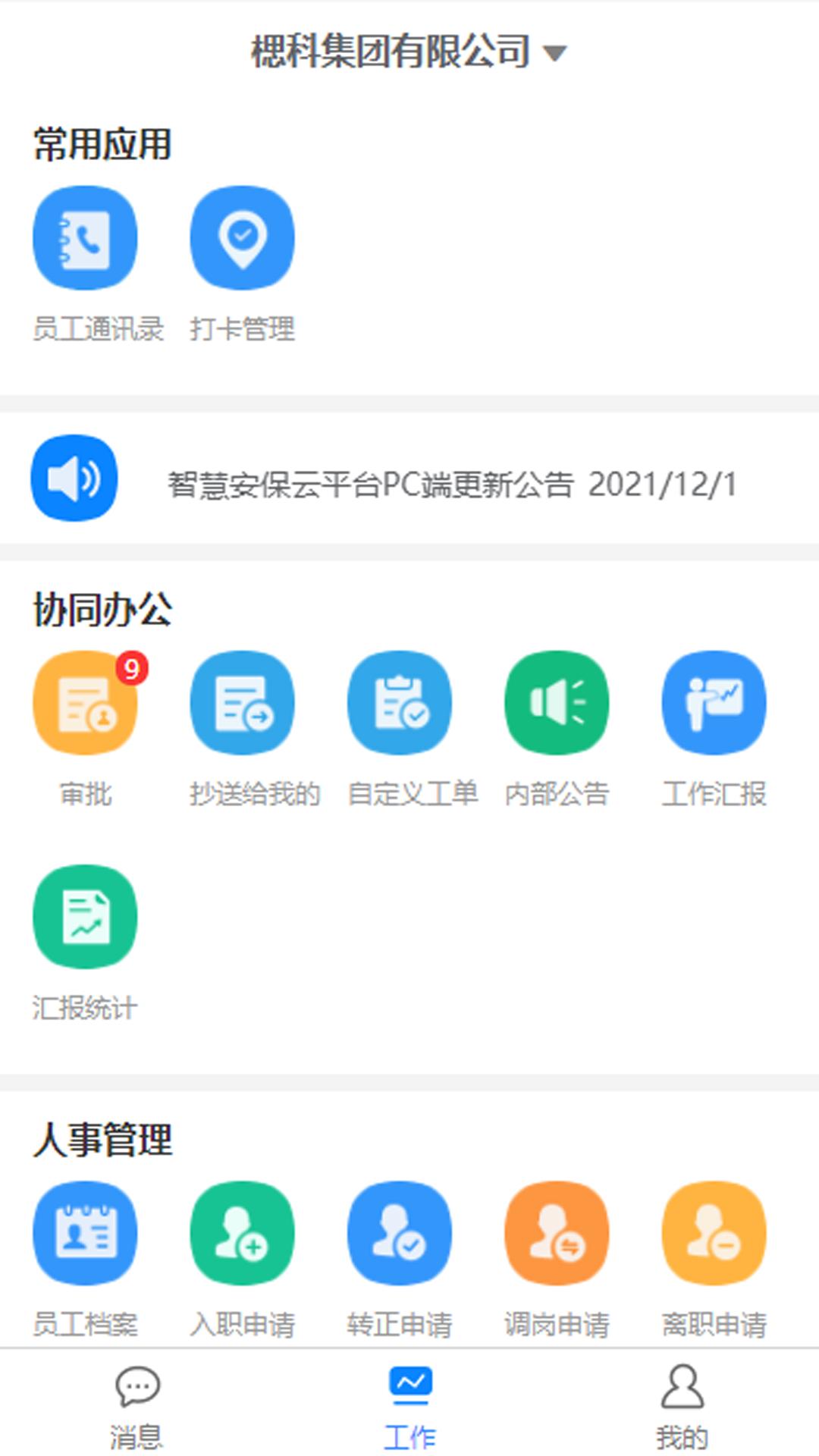This screenshot has width=819, height=1456.
Task: Open 调岗申请 transfer application
Action: (557, 1233)
